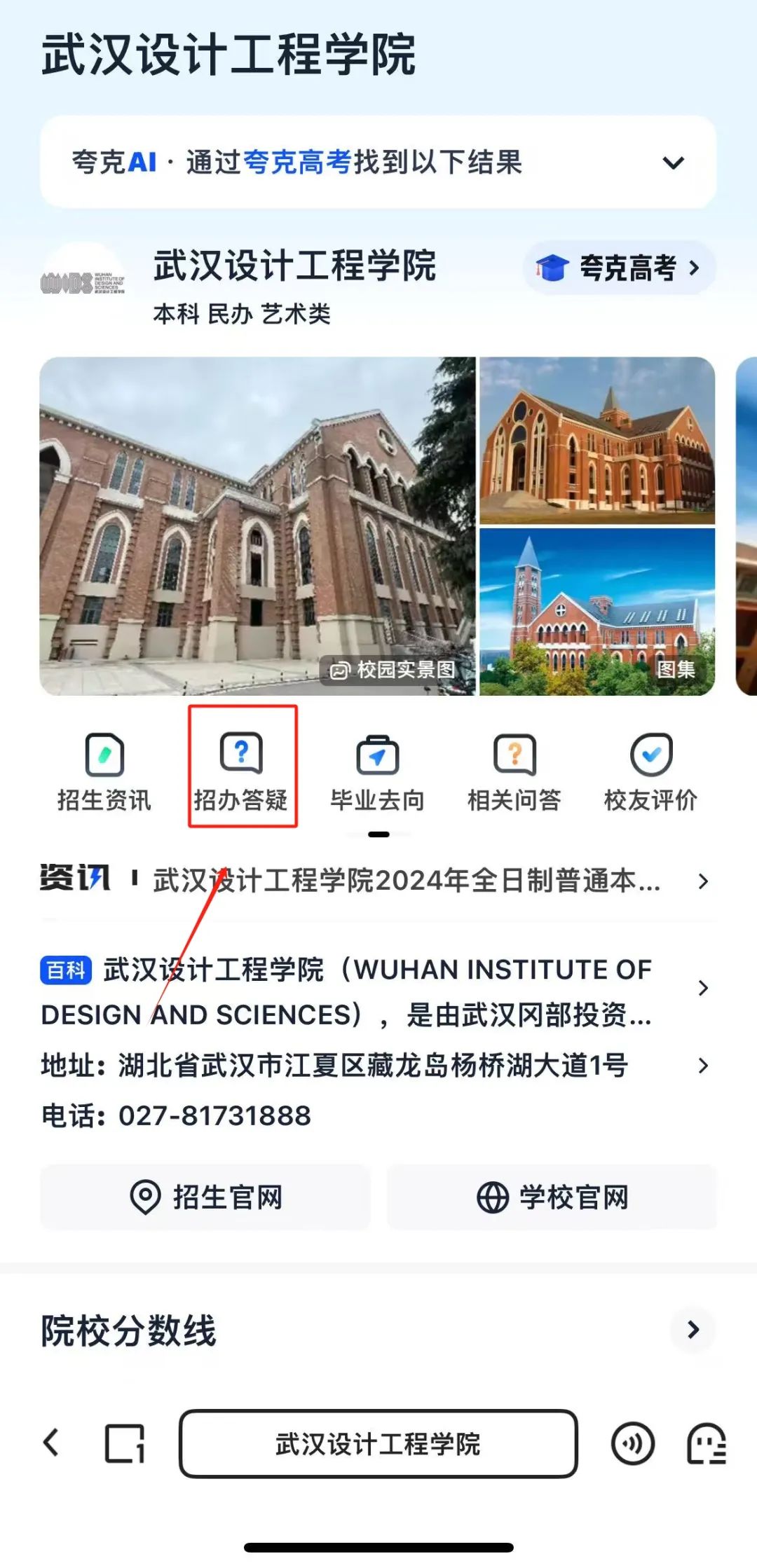
Task: Open the 图集 photo gallery
Action: (x=597, y=612)
